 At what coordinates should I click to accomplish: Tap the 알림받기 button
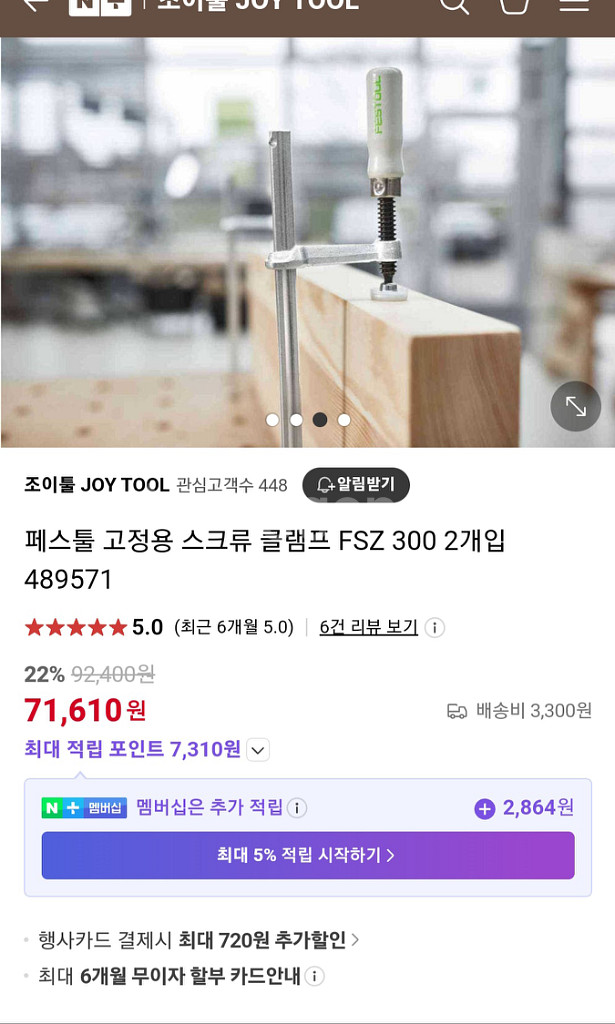[x=356, y=485]
